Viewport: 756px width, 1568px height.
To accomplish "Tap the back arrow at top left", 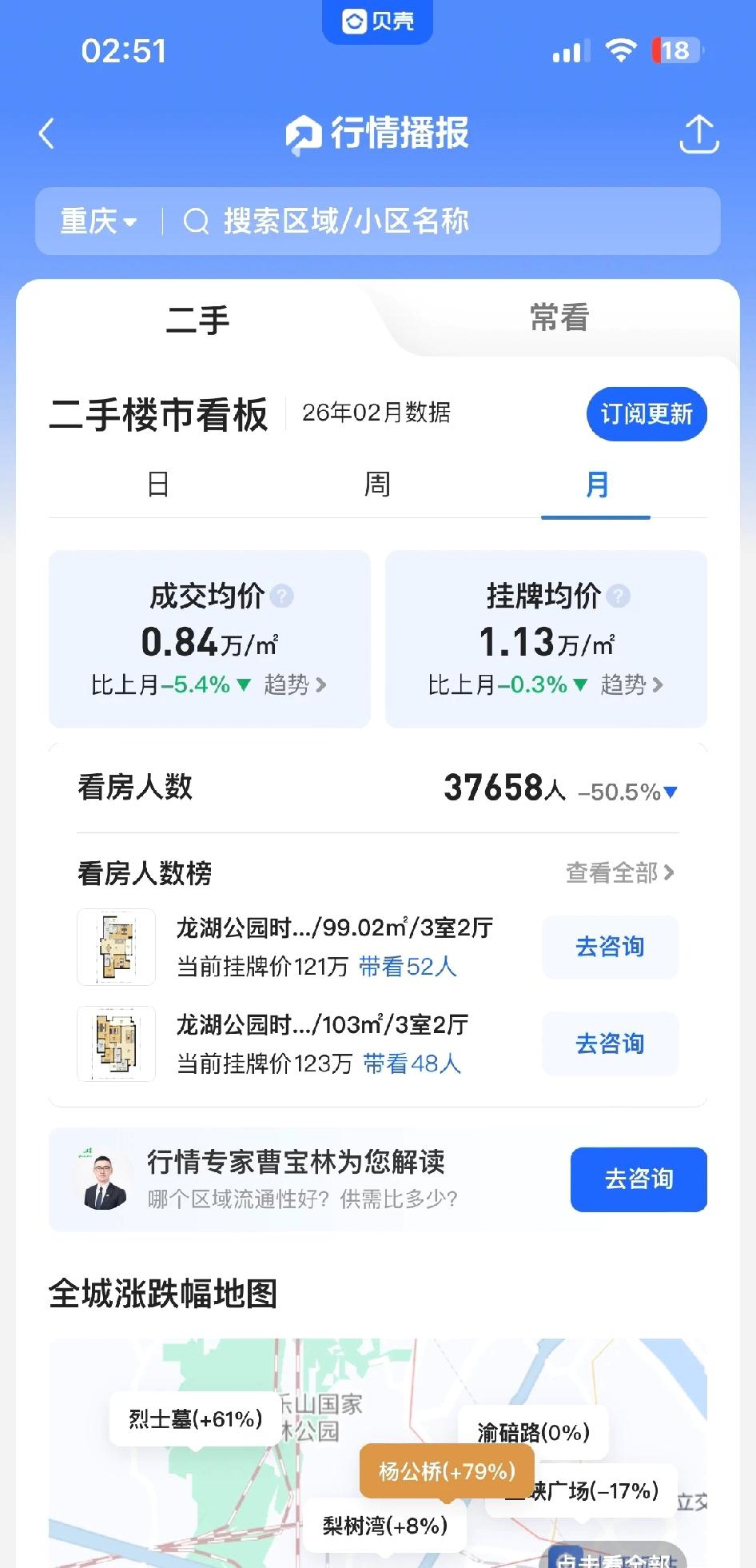I will (x=46, y=134).
